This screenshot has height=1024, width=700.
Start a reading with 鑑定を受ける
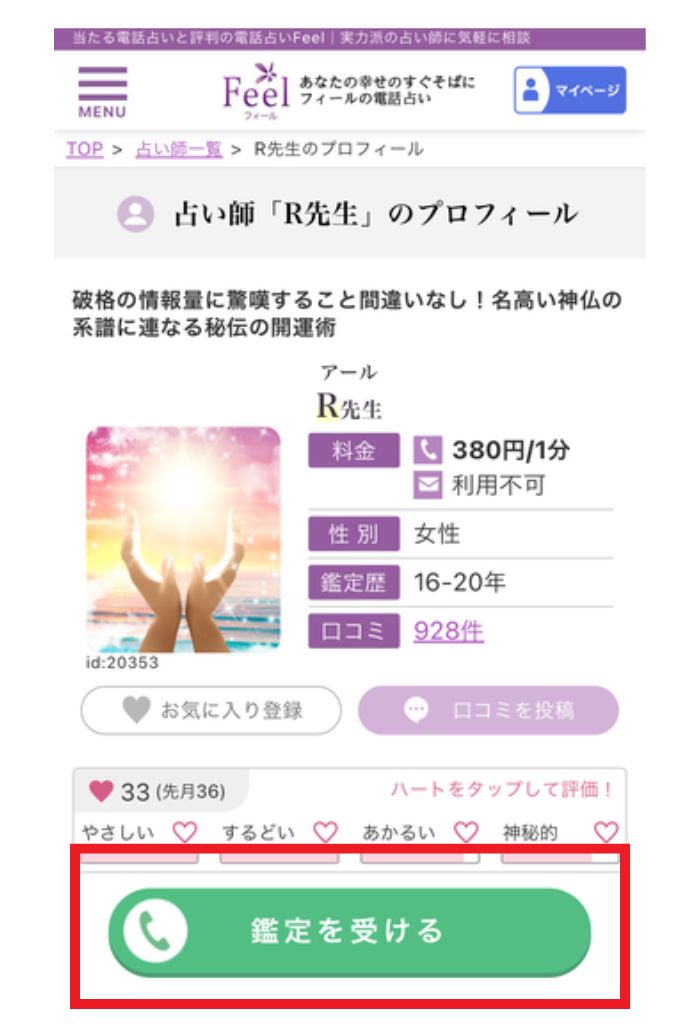pyautogui.click(x=349, y=931)
